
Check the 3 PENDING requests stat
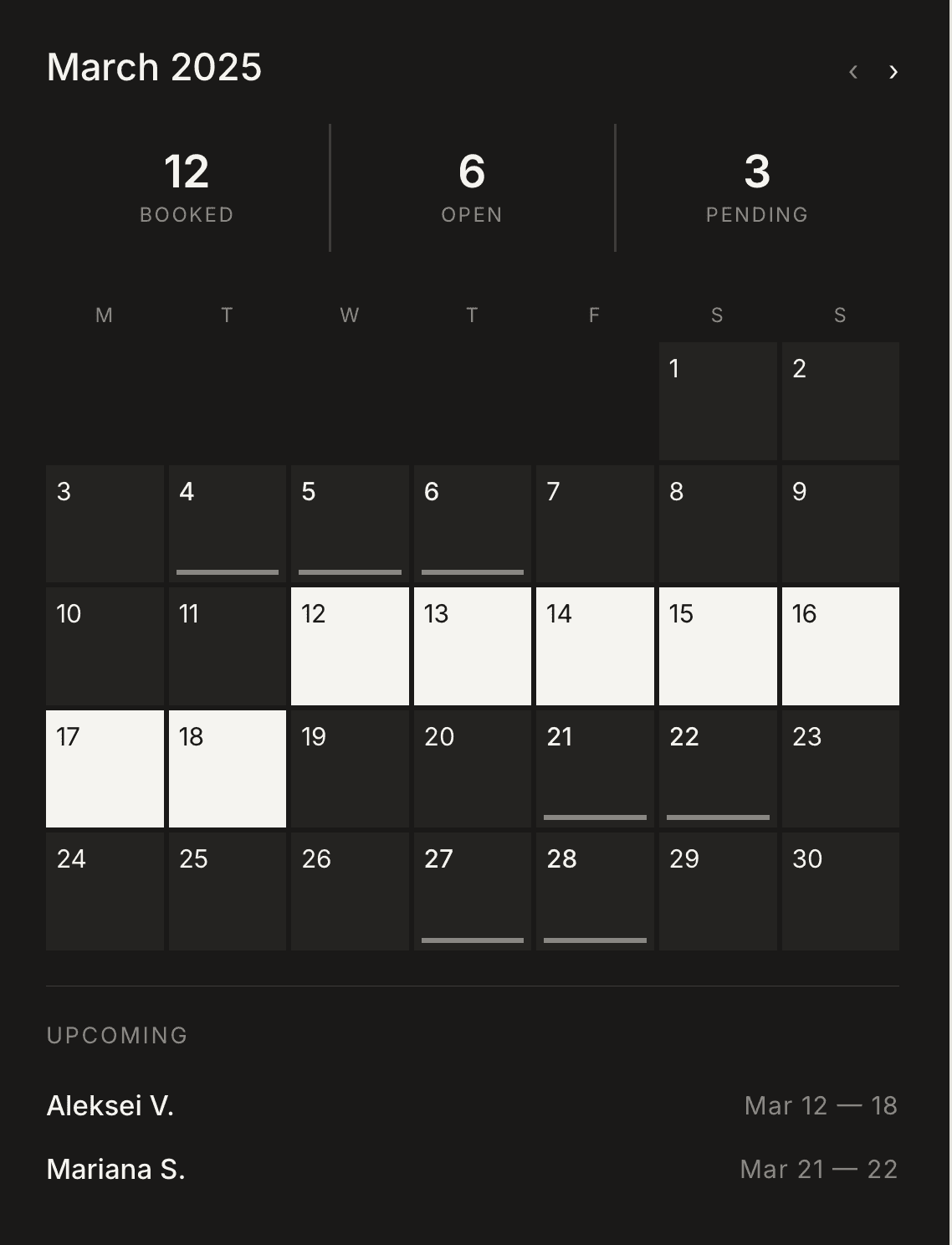point(756,186)
